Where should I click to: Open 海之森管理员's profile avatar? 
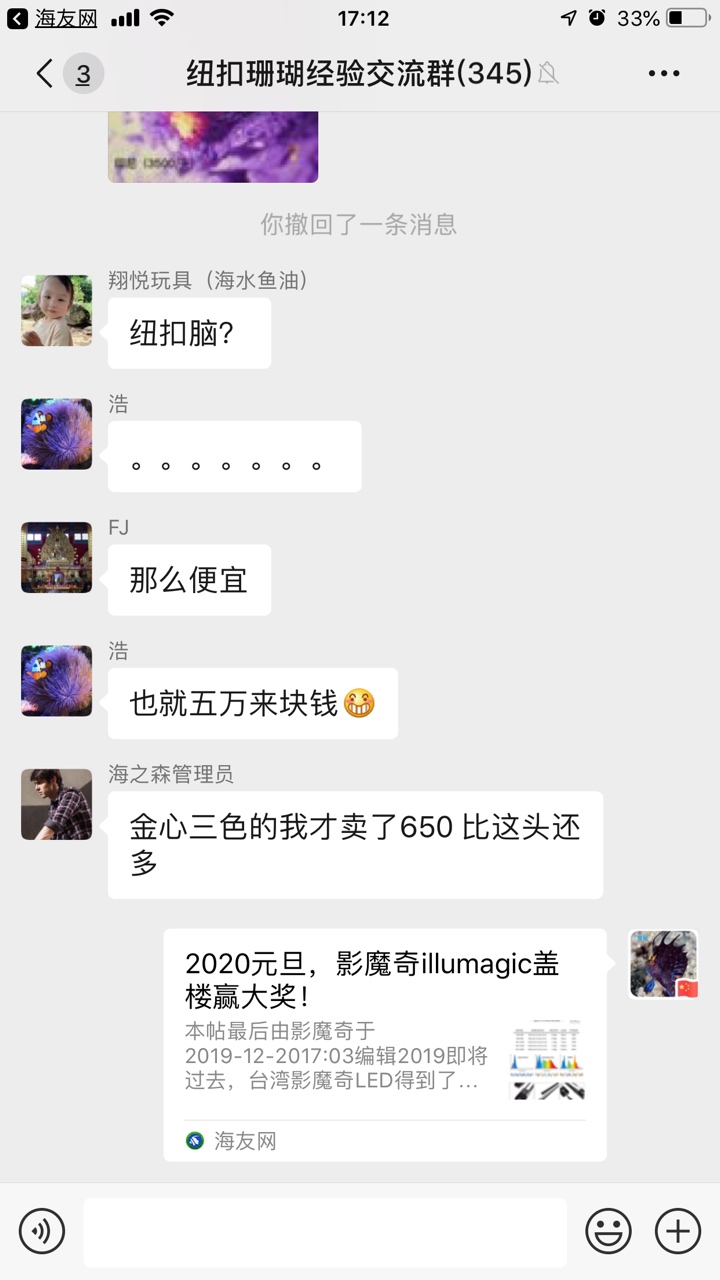(57, 804)
